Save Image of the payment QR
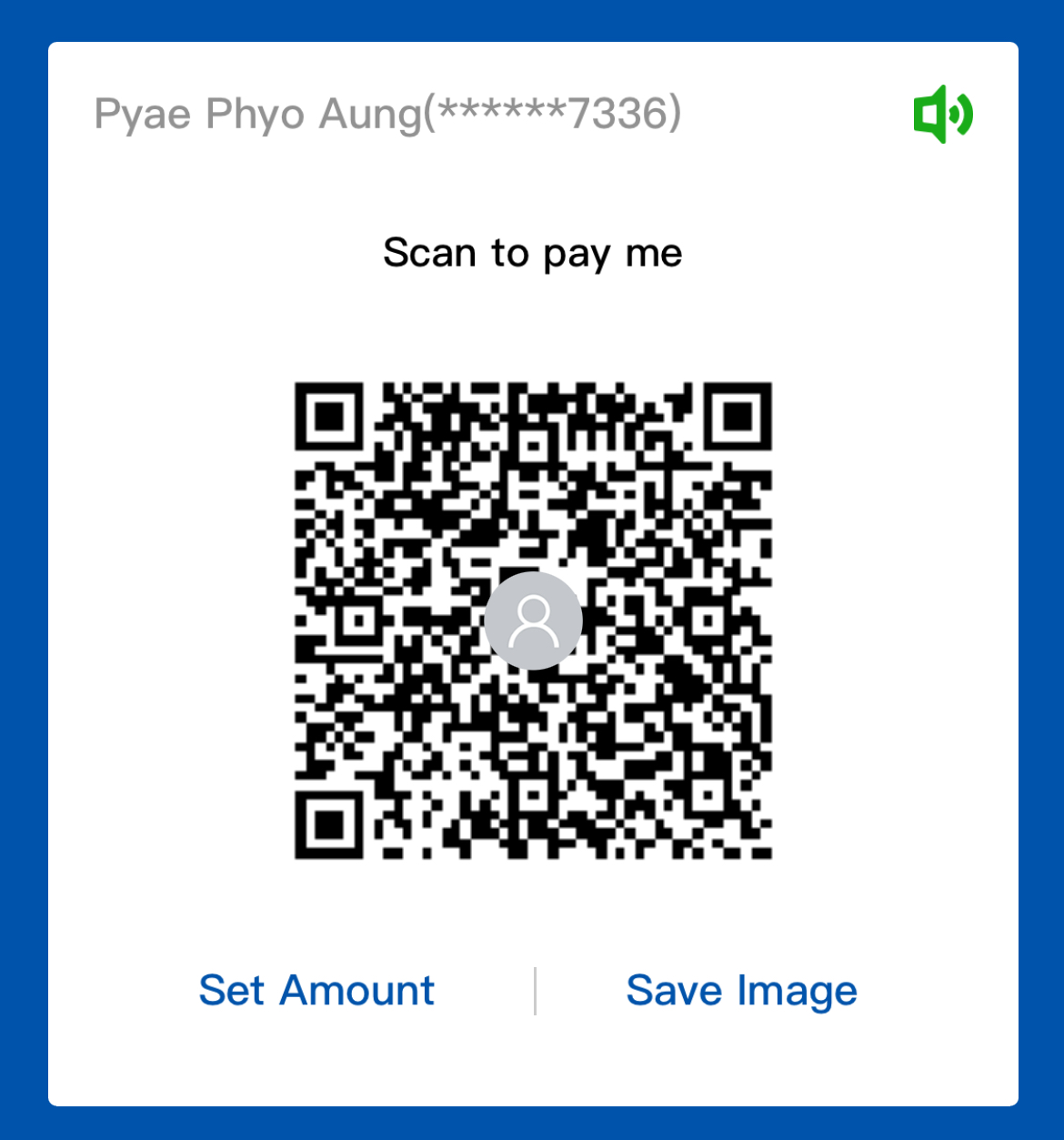This screenshot has height=1140, width=1064. click(x=741, y=990)
